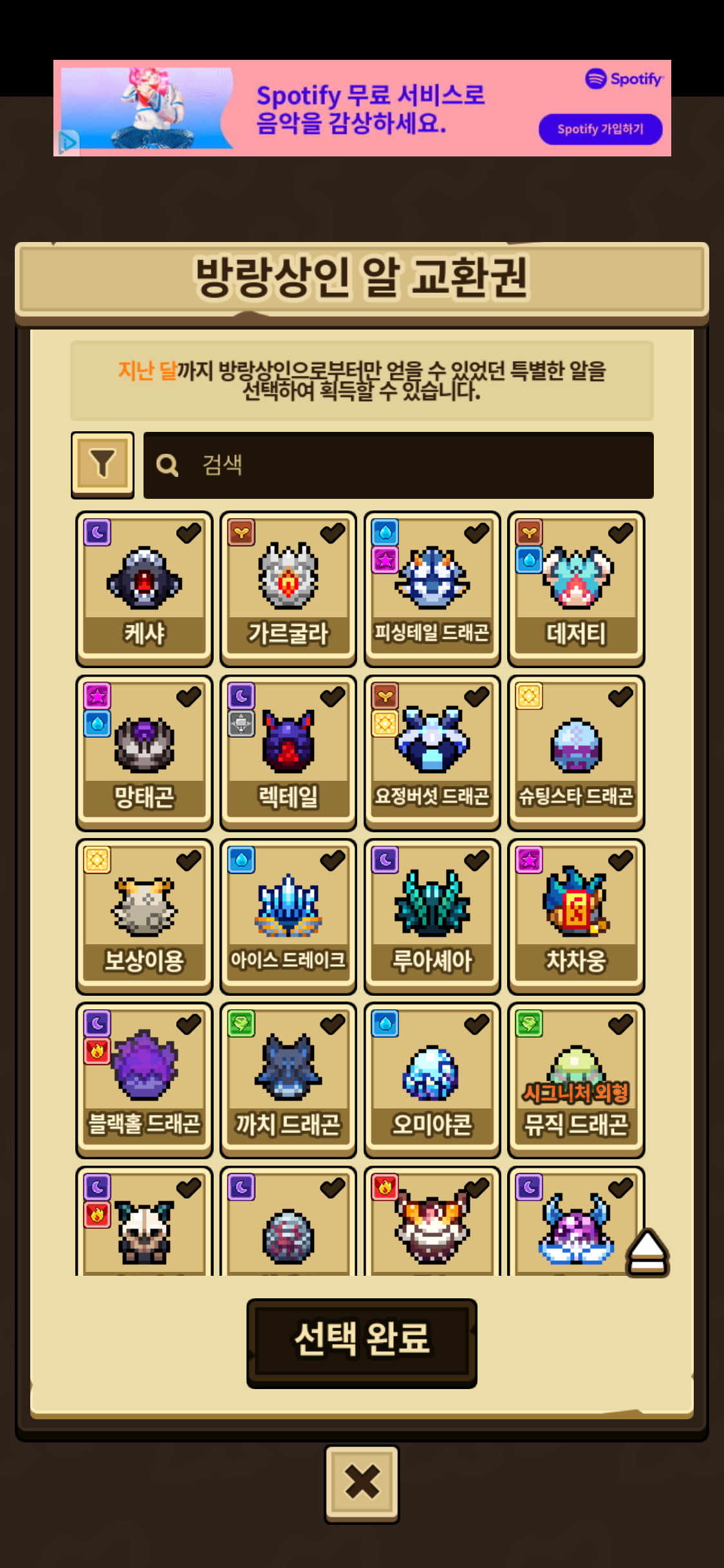Image resolution: width=724 pixels, height=1568 pixels.
Task: Tap the 검색 search field
Action: 398,465
